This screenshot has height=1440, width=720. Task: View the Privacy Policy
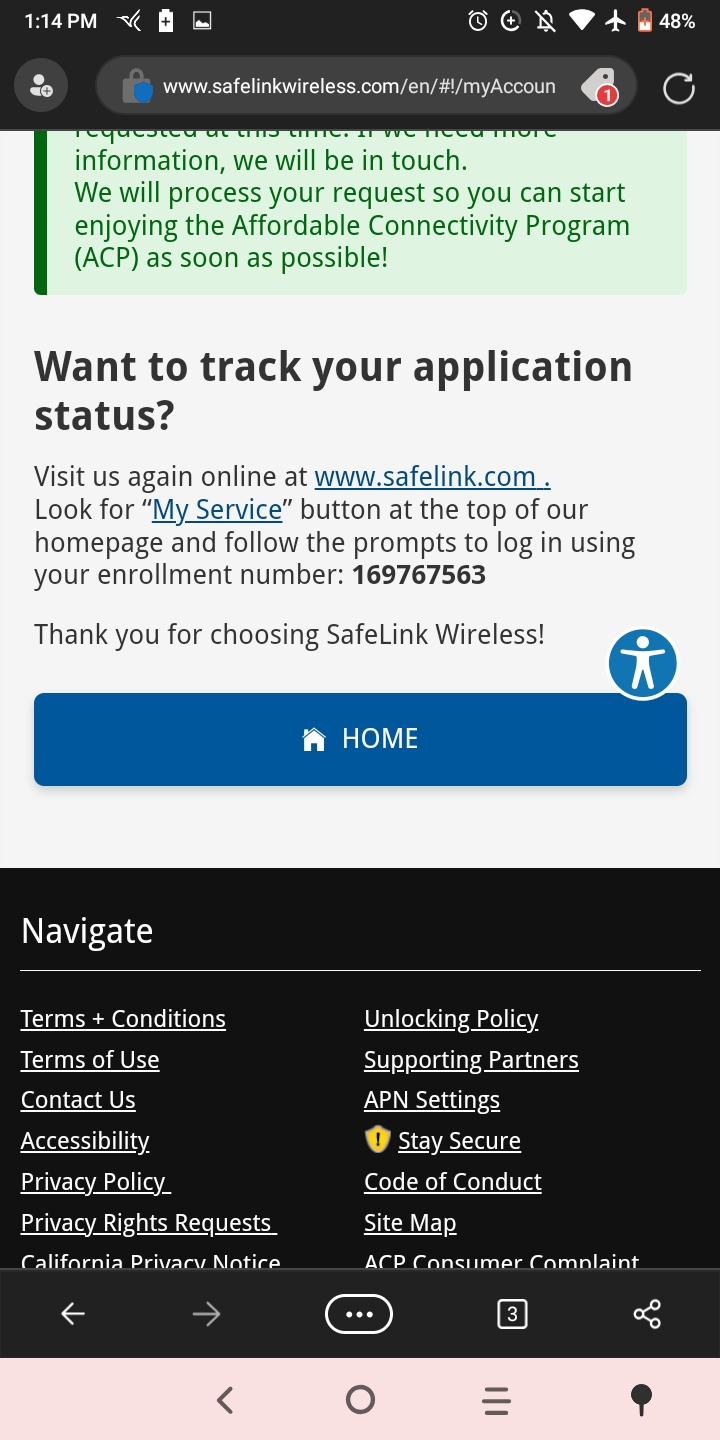tap(96, 1182)
